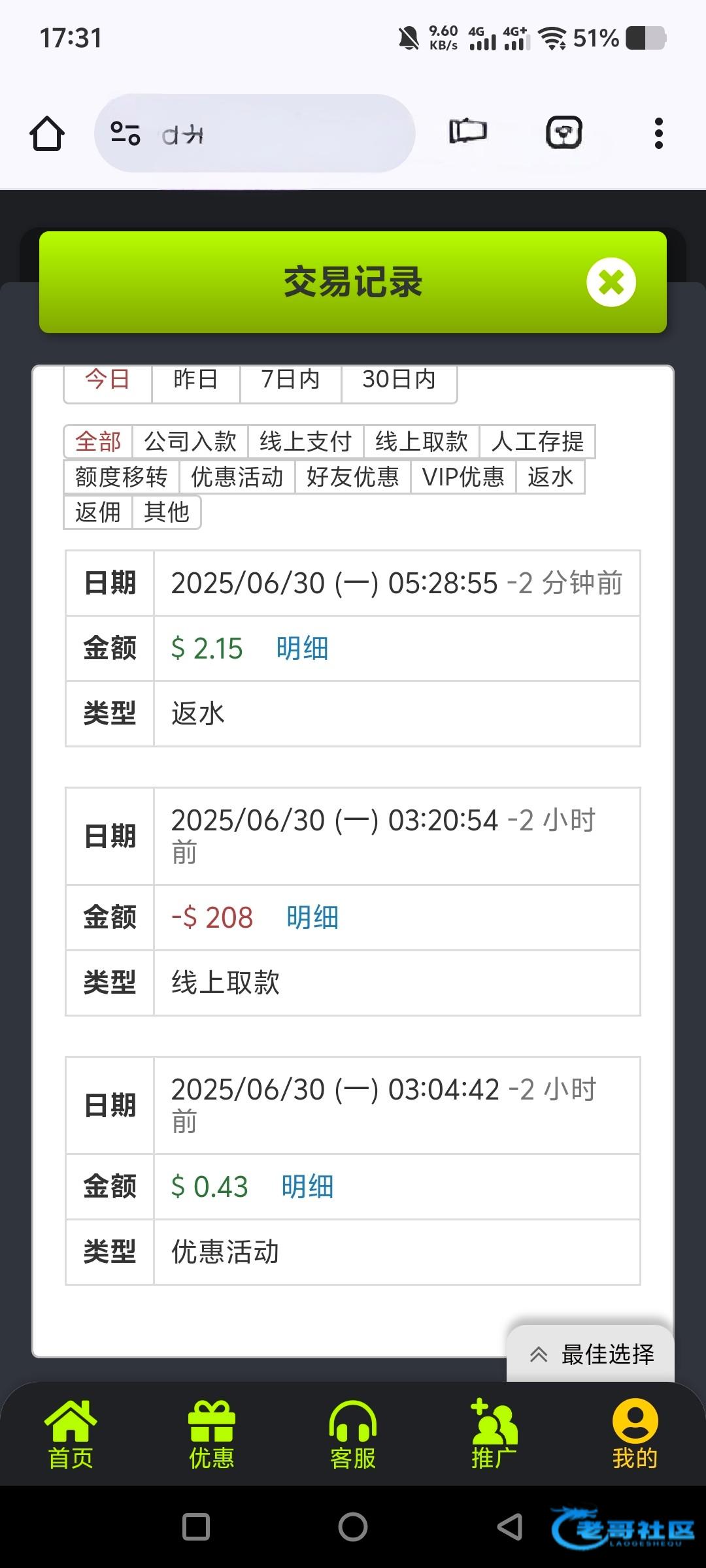This screenshot has height=1568, width=706.
Task: Open 明细 for the $2.15 rebate
Action: [302, 649]
